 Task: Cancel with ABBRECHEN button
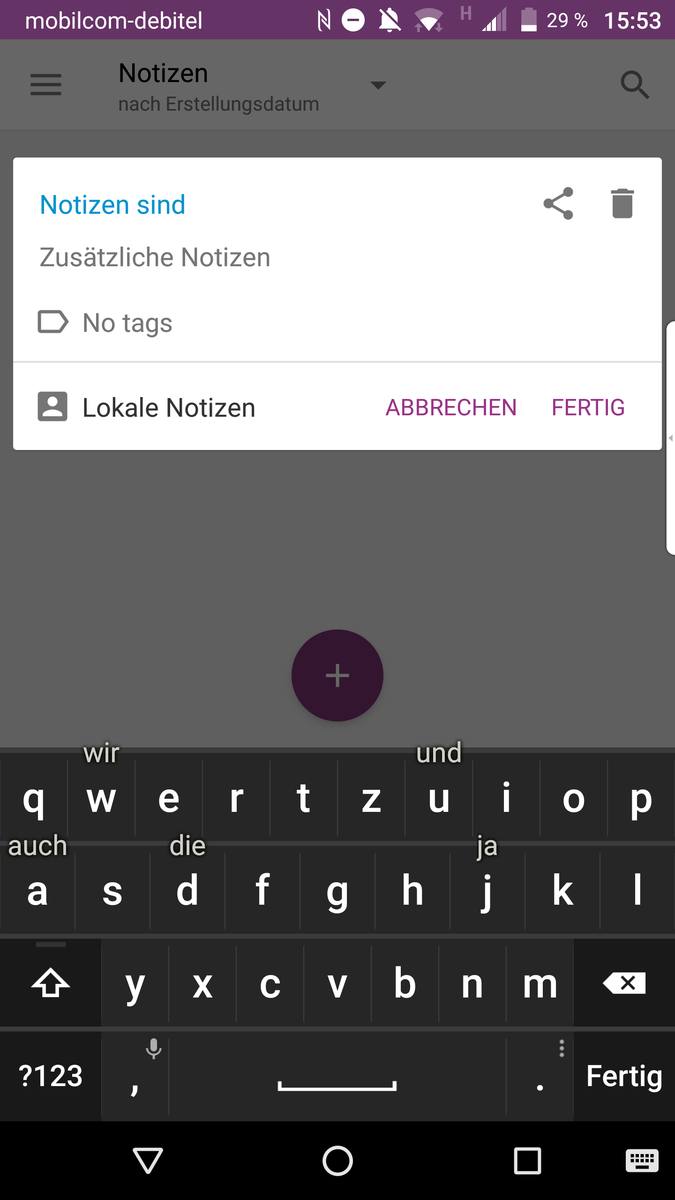(x=451, y=407)
